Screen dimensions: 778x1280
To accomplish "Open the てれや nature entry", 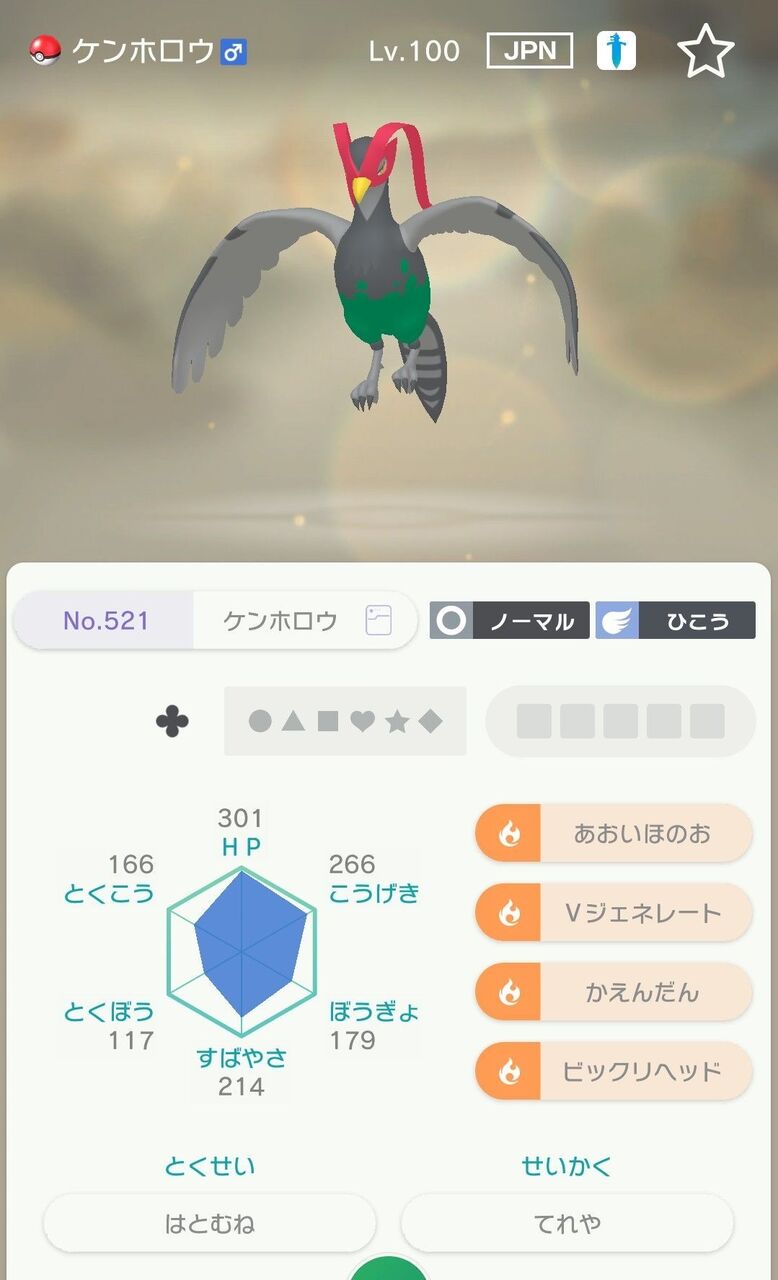I will (566, 1222).
